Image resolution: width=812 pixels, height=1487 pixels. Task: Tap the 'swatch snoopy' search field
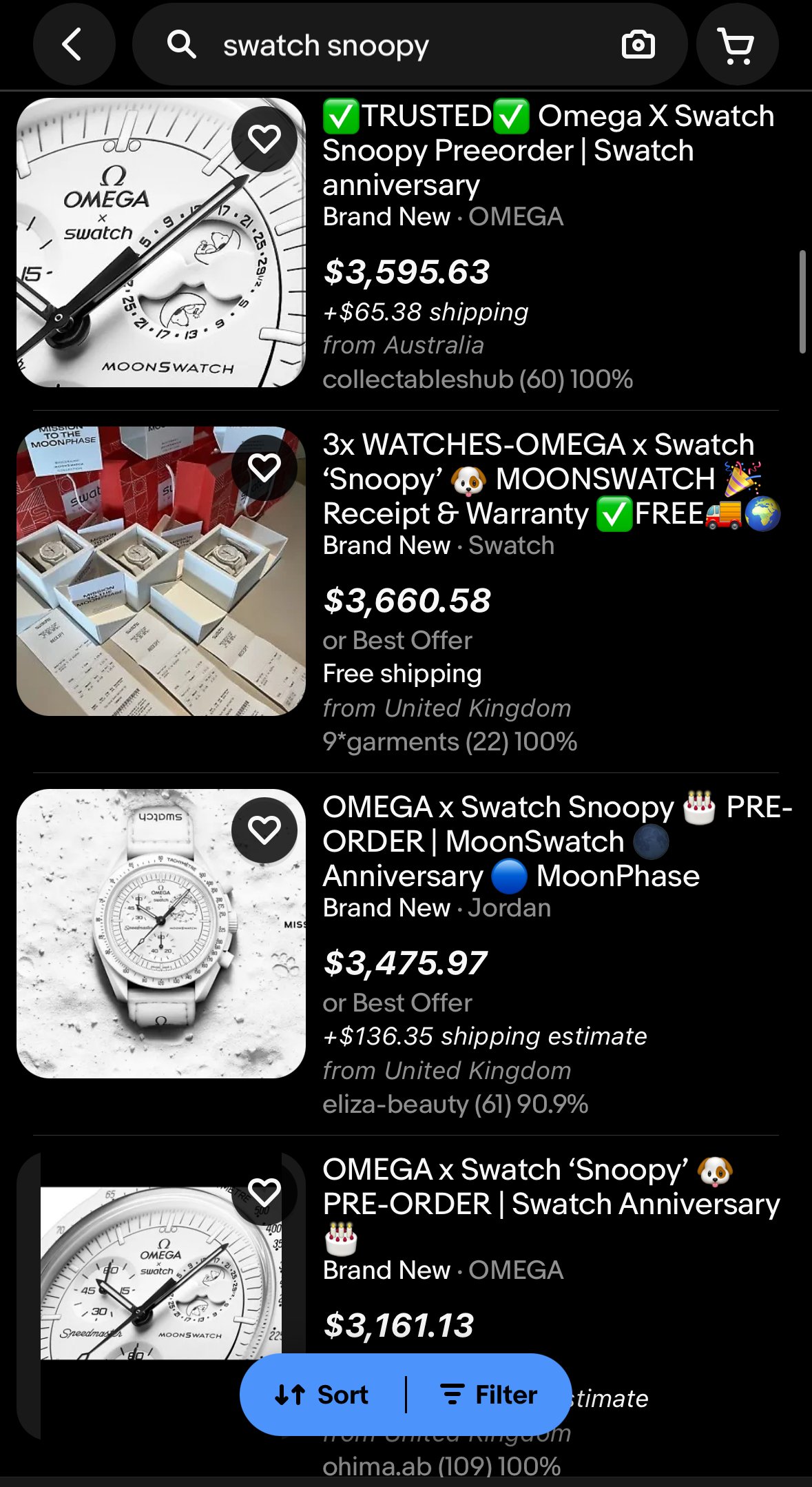[386, 45]
